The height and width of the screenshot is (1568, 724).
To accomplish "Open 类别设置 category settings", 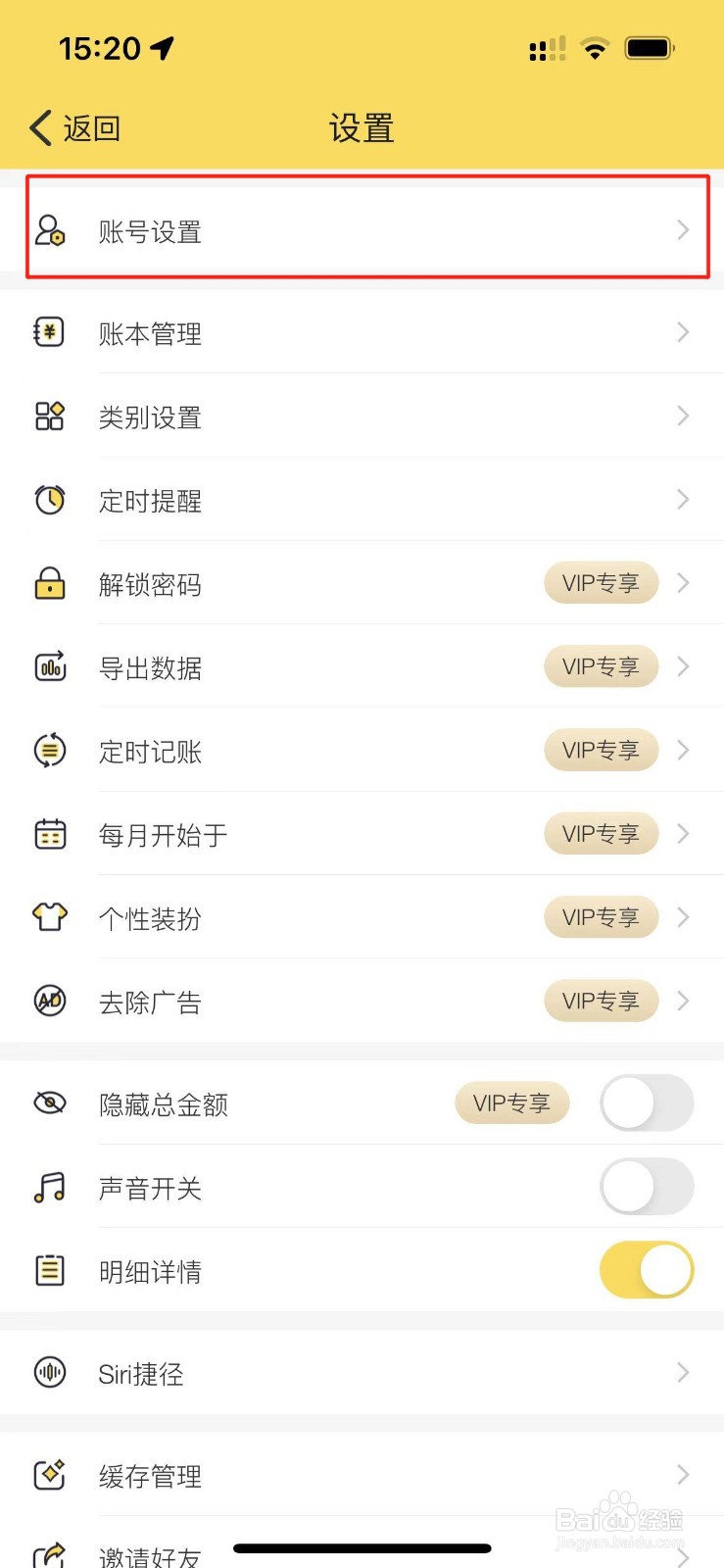I will click(362, 416).
